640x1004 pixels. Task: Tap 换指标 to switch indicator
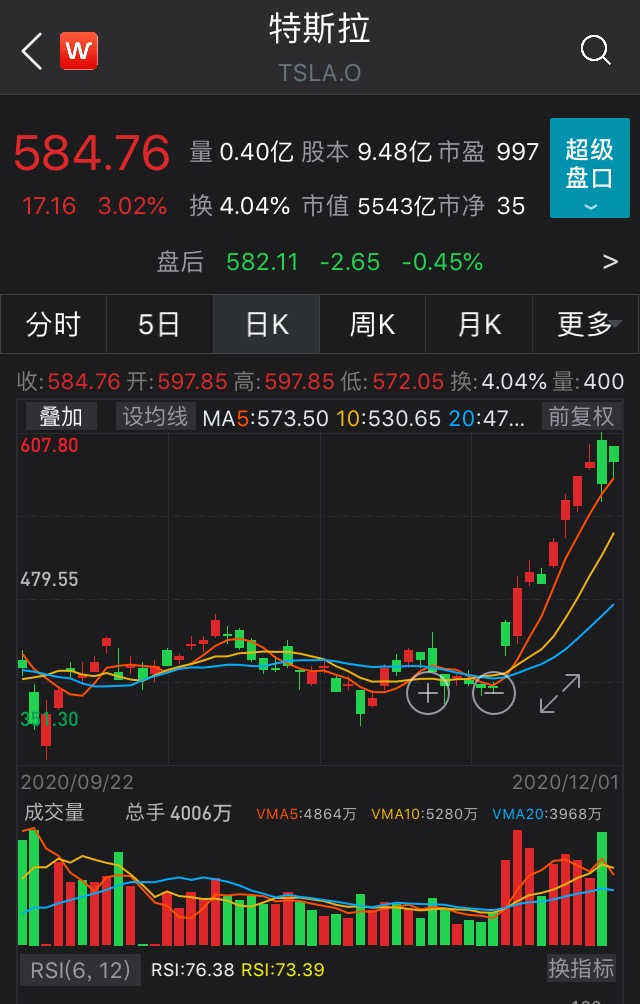pos(581,968)
